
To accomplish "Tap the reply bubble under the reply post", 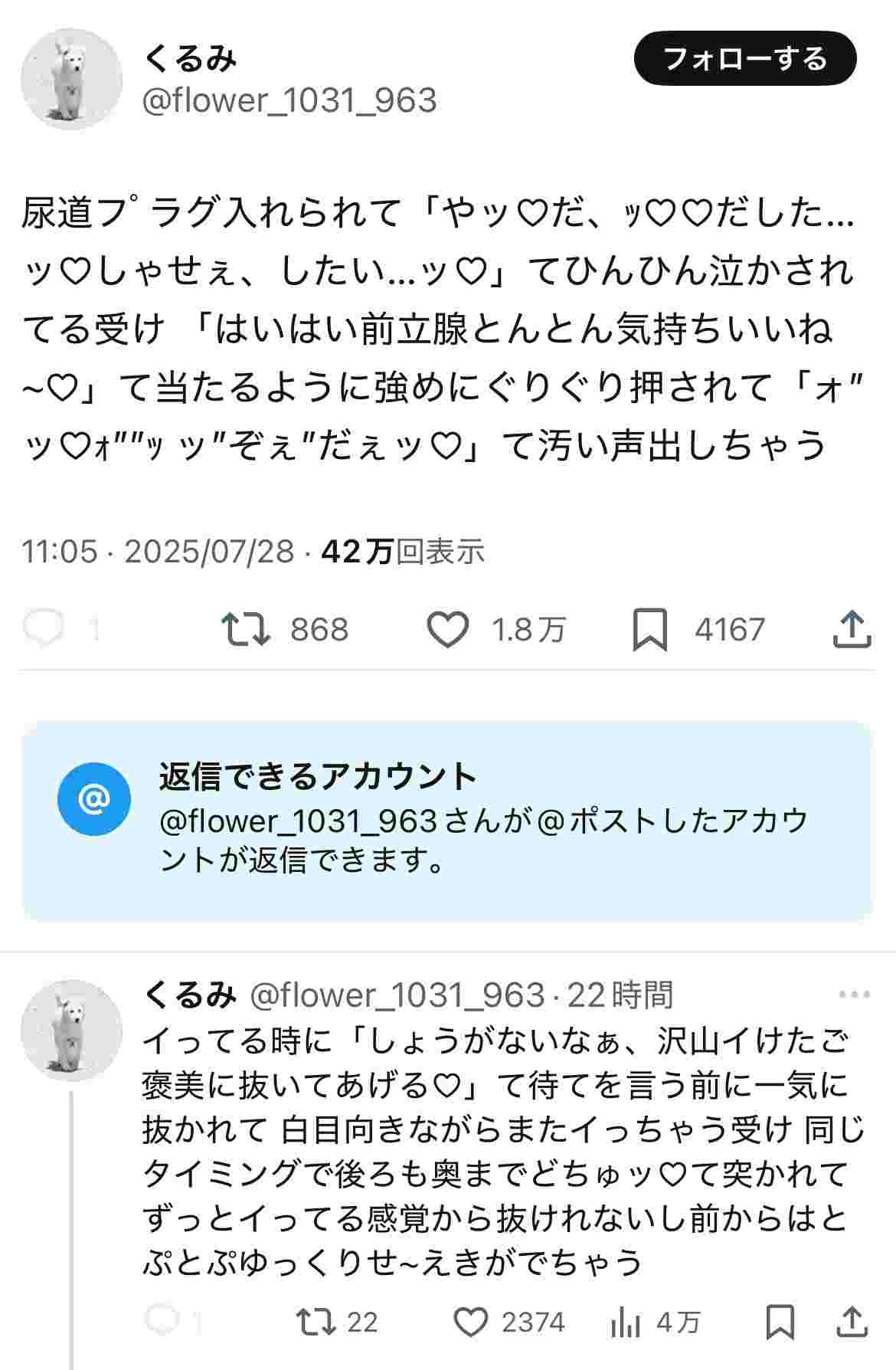I will (x=162, y=1322).
